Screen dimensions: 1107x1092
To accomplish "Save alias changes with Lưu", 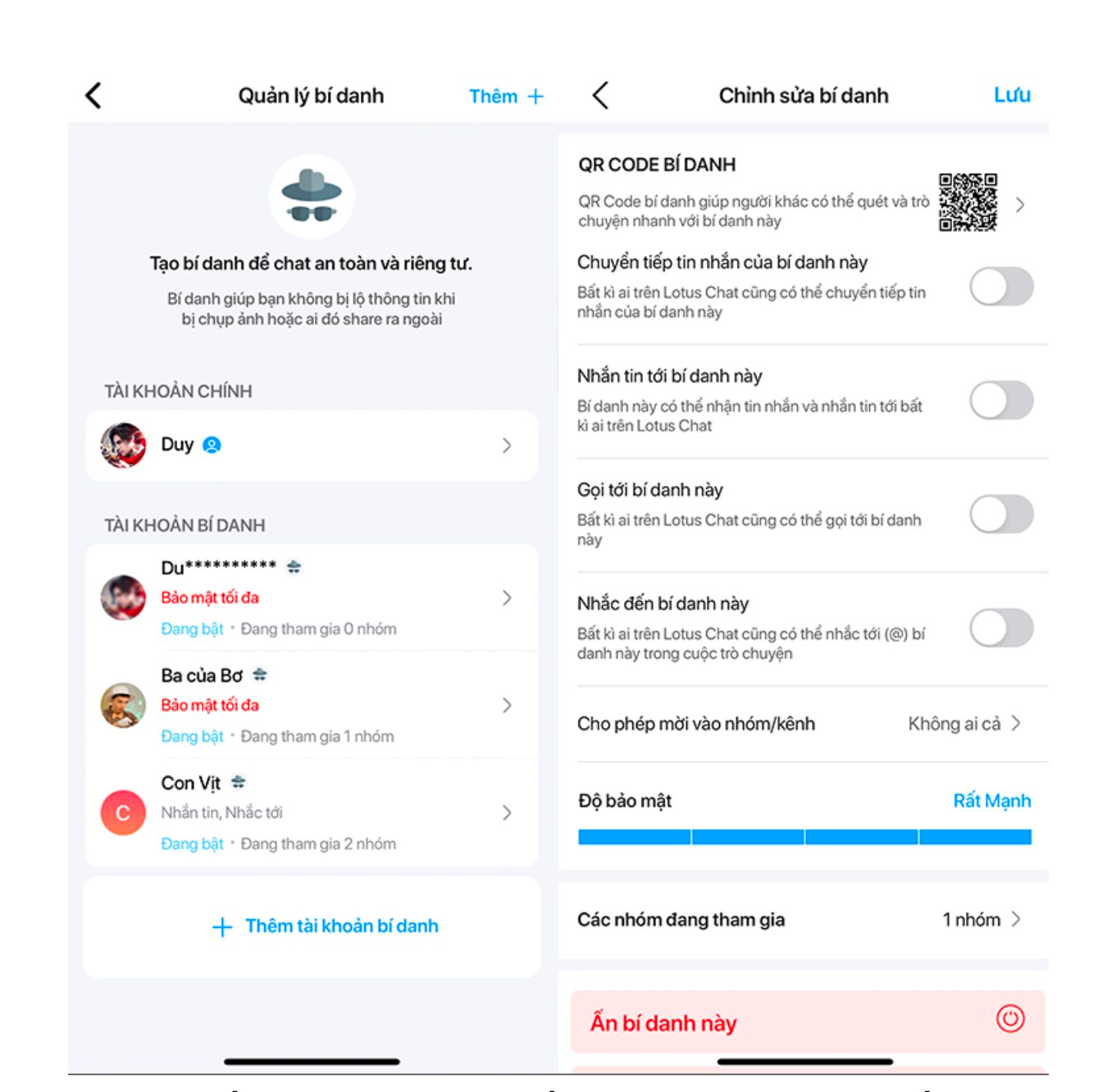I will click(1012, 95).
